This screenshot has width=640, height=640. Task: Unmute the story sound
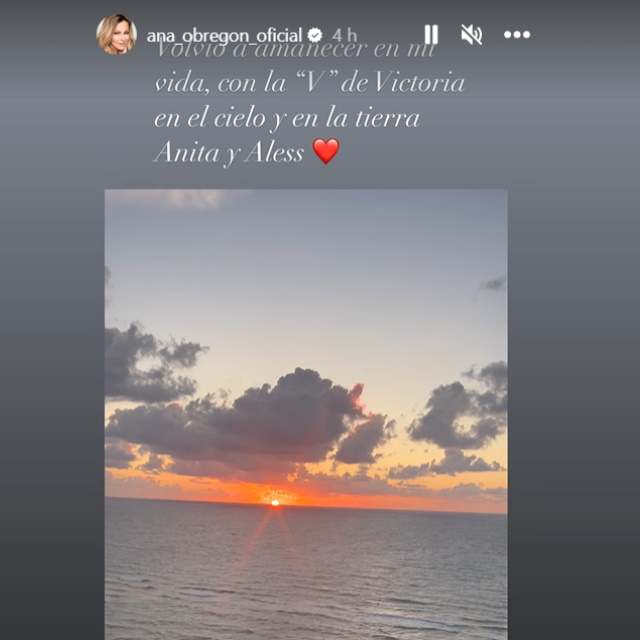tap(471, 35)
